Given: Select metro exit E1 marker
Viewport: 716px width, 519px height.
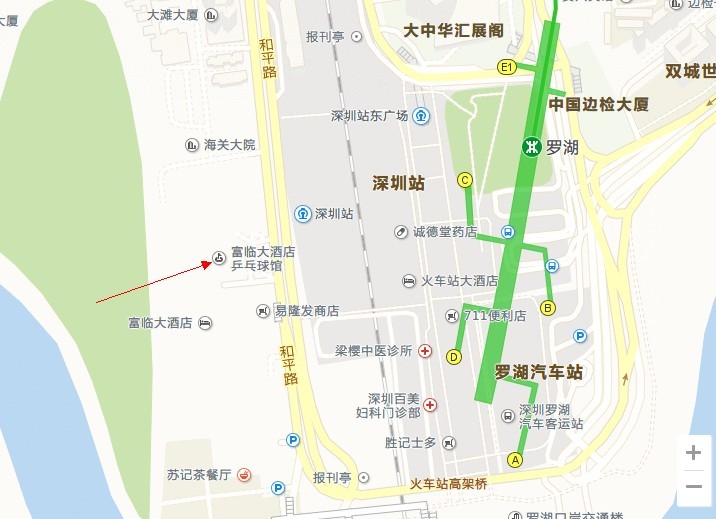Looking at the screenshot, I should (x=506, y=67).
